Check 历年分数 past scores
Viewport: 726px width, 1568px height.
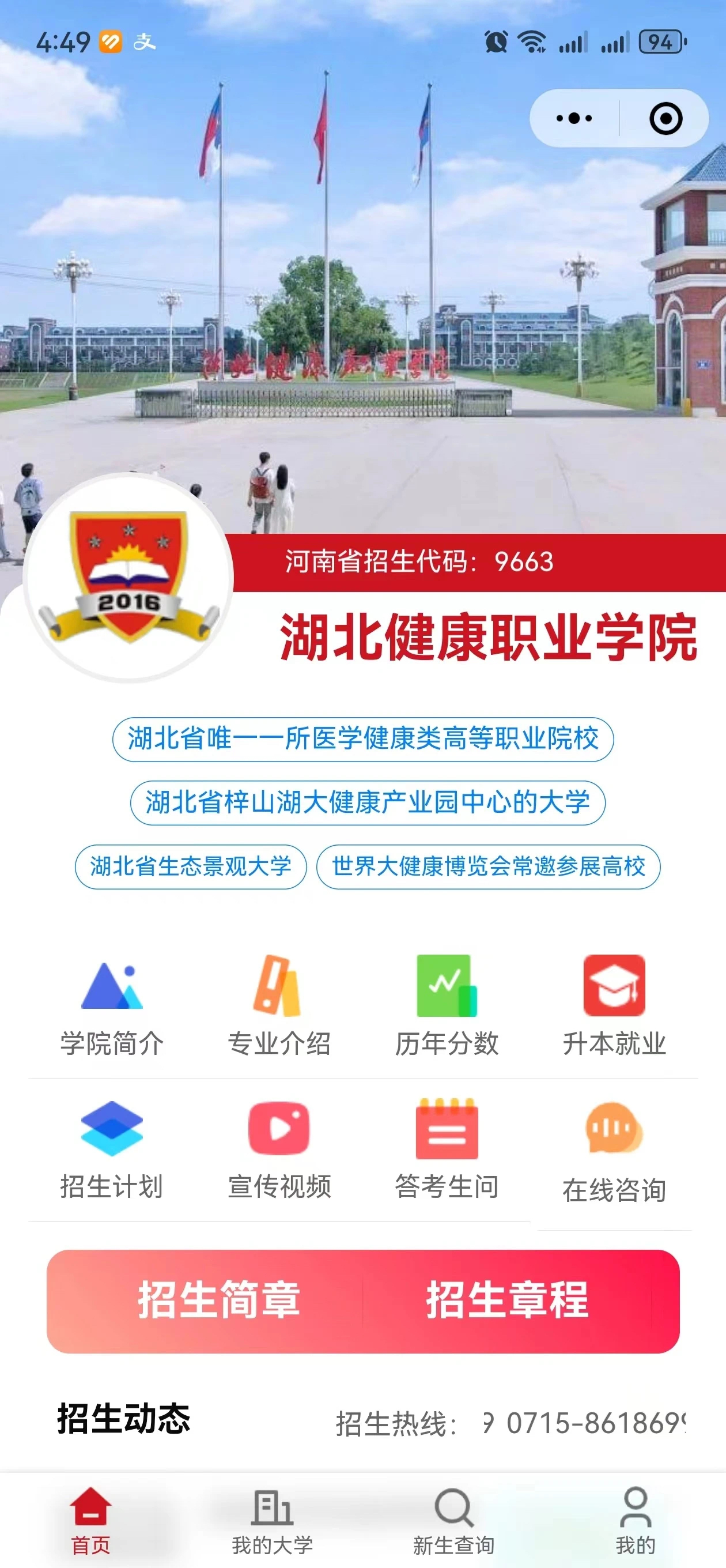(x=447, y=1005)
